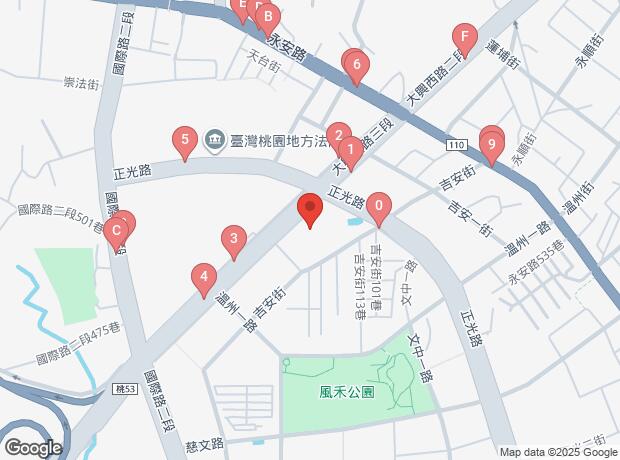
Task: Select map marker number 9
Action: point(491,147)
